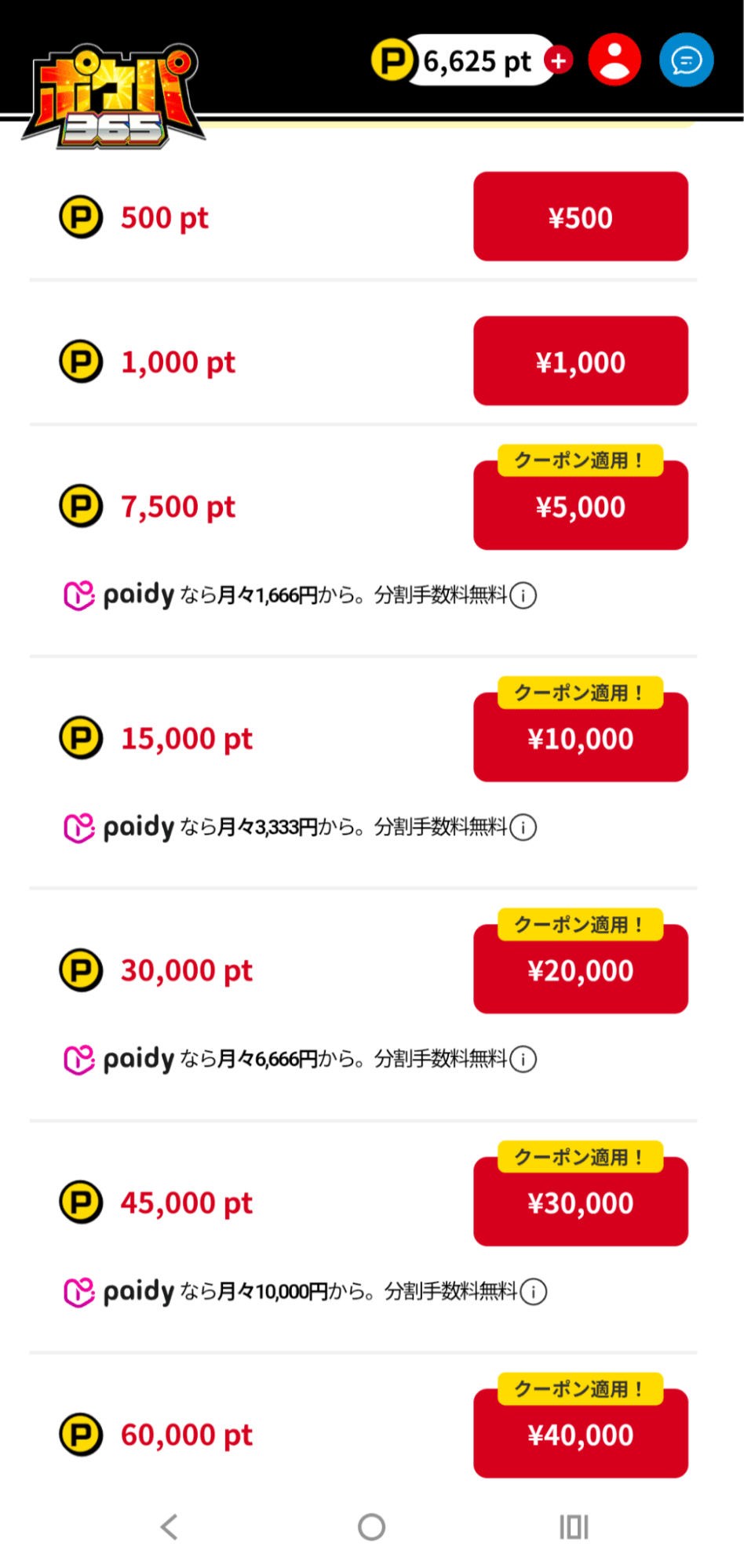Select the ¥40,000 purchase button
This screenshot has height=1568, width=744.
(581, 1434)
